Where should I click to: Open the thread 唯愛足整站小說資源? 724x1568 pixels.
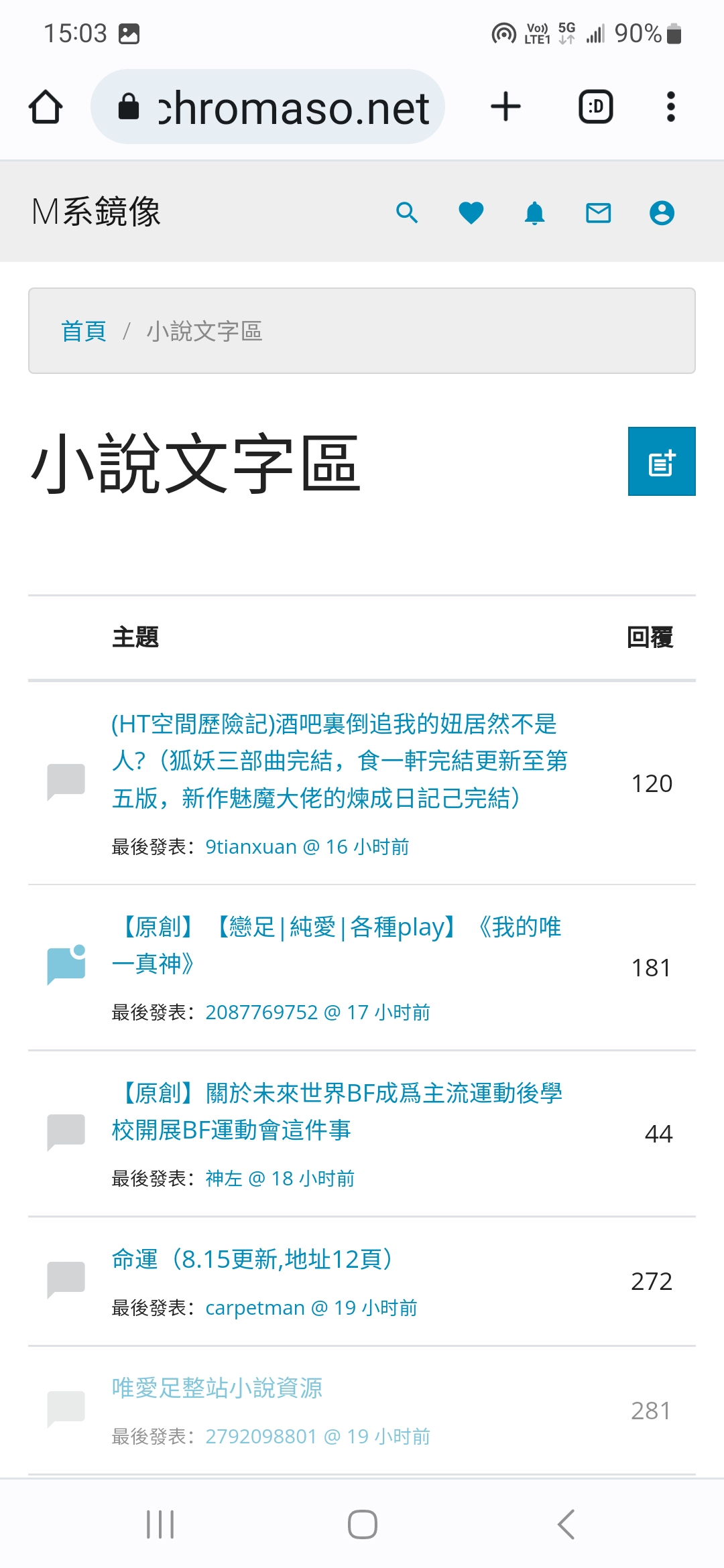(x=217, y=1388)
